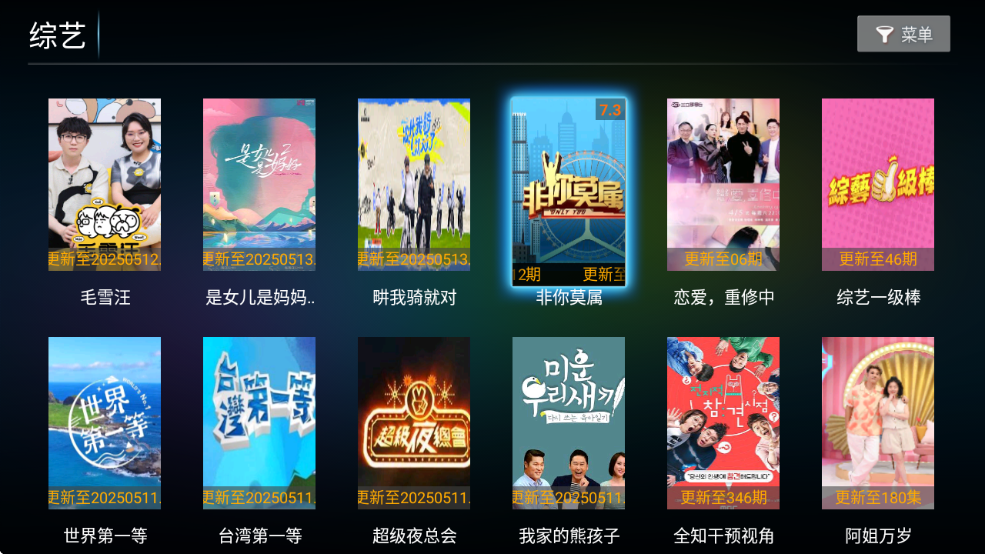Open 恋爱，重修中 show
This screenshot has height=554, width=985.
coord(723,185)
